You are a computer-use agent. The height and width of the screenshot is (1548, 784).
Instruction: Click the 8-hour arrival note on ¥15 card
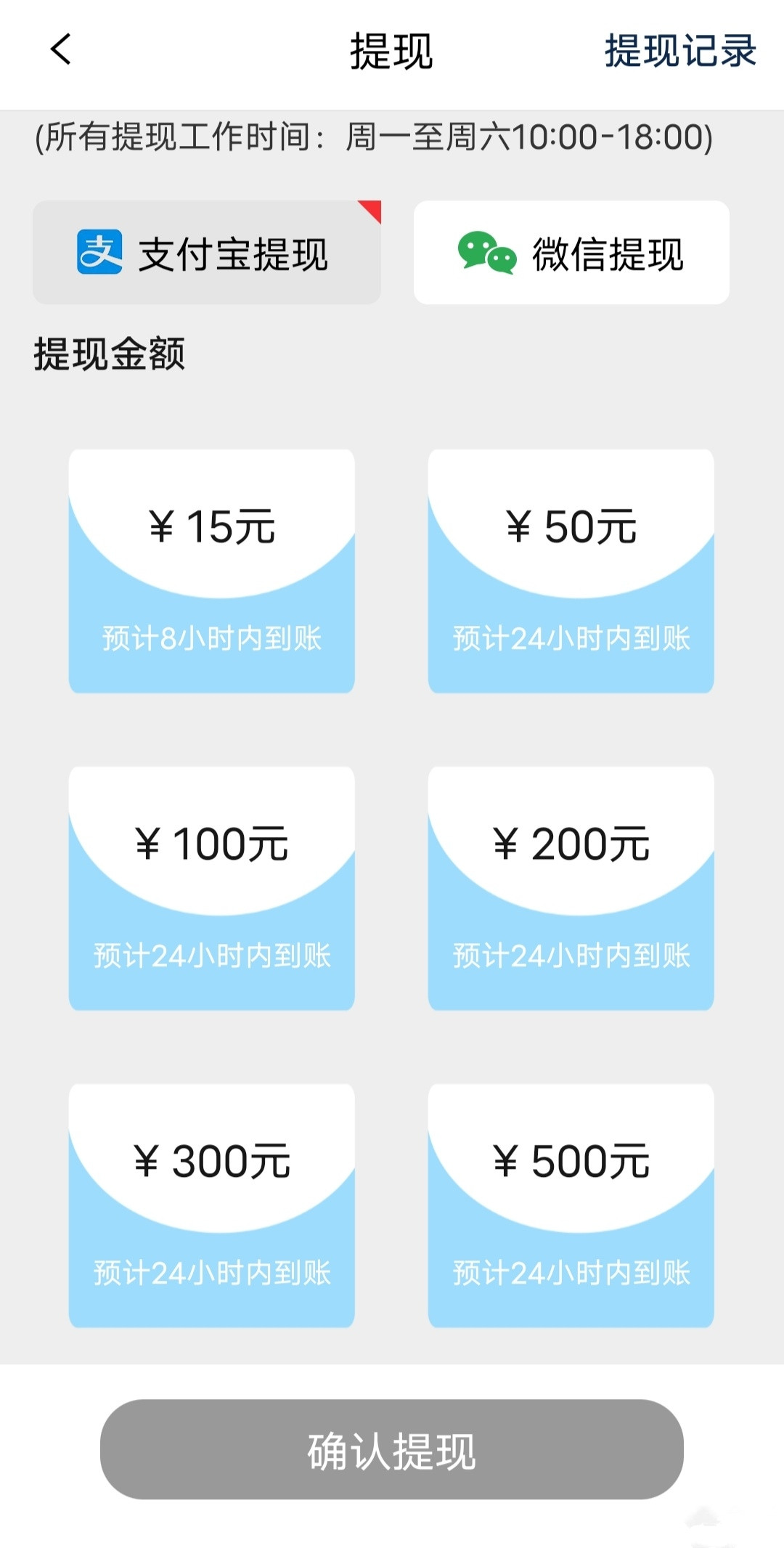tap(211, 637)
